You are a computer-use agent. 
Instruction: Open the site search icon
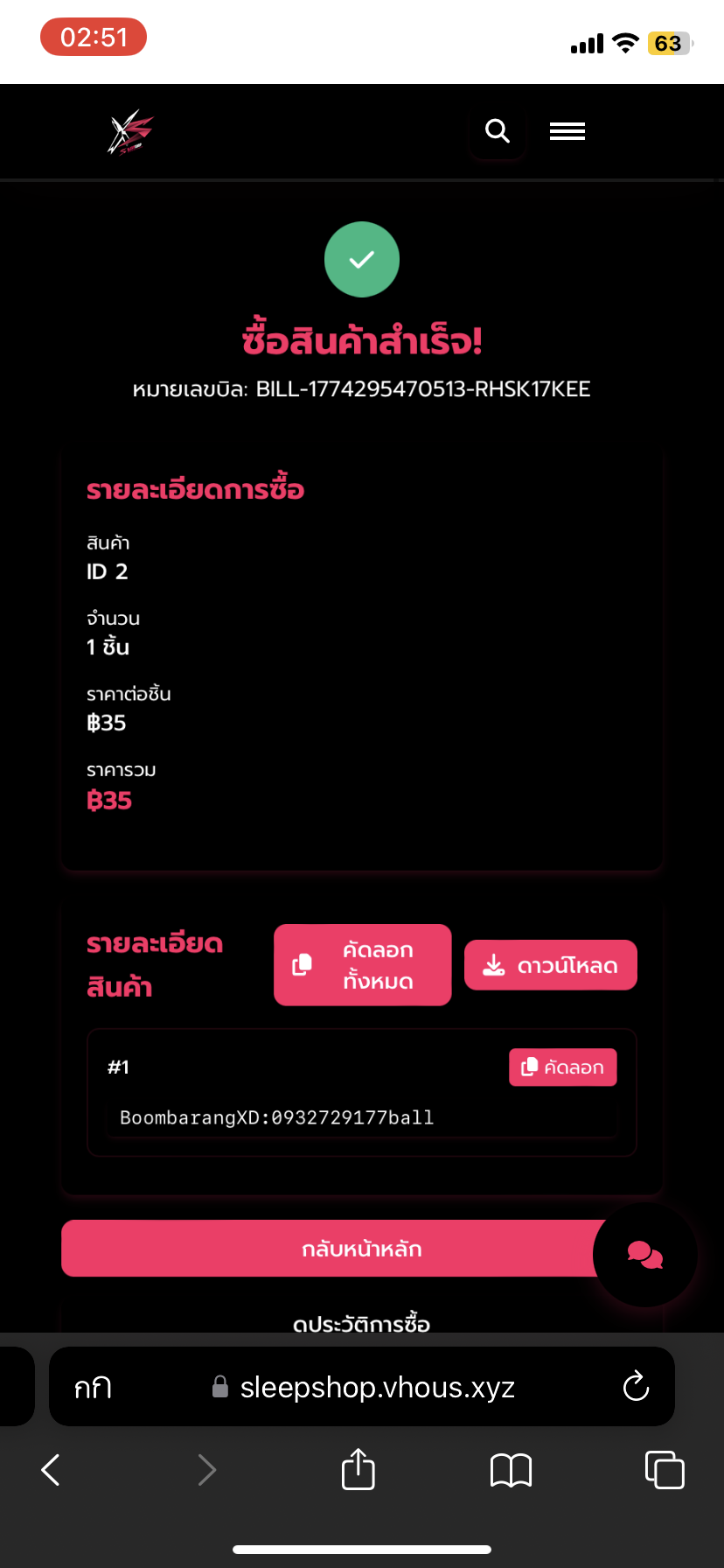pyautogui.click(x=498, y=131)
